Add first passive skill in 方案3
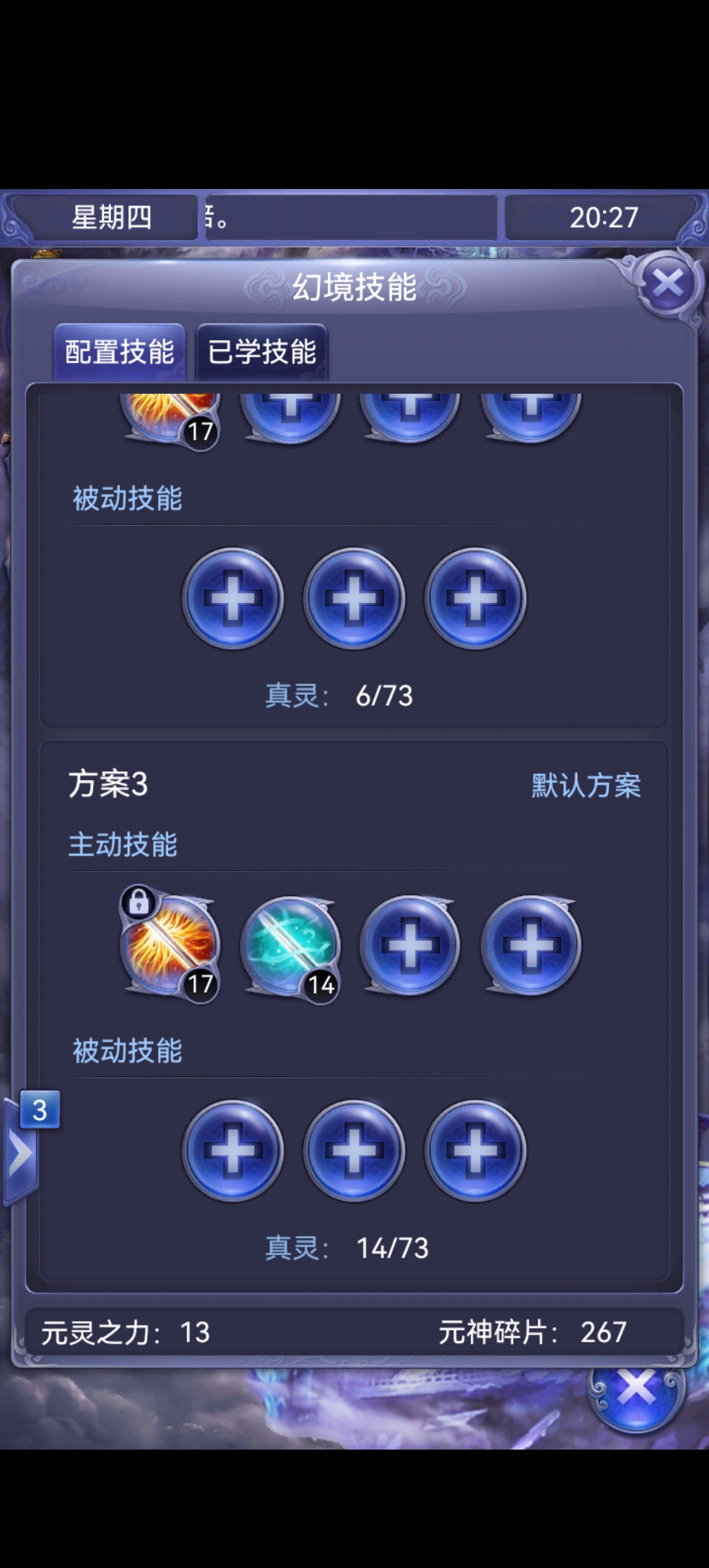The height and width of the screenshot is (1568, 709). tap(233, 1150)
